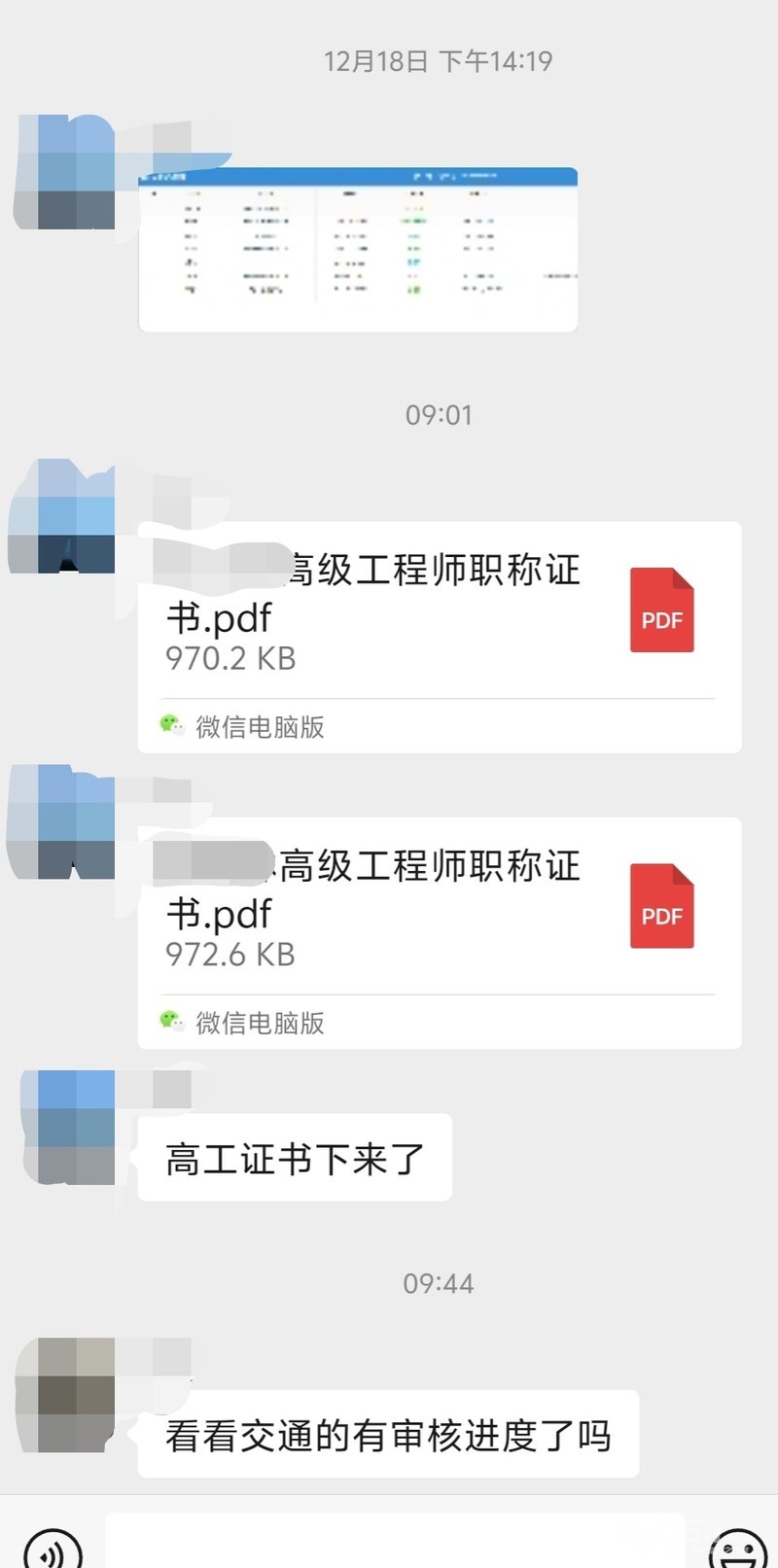Screen dimensions: 778x1568
Task: Tap avatar beside 看看交通的有审核进度了吗 message
Action: (x=66, y=1395)
